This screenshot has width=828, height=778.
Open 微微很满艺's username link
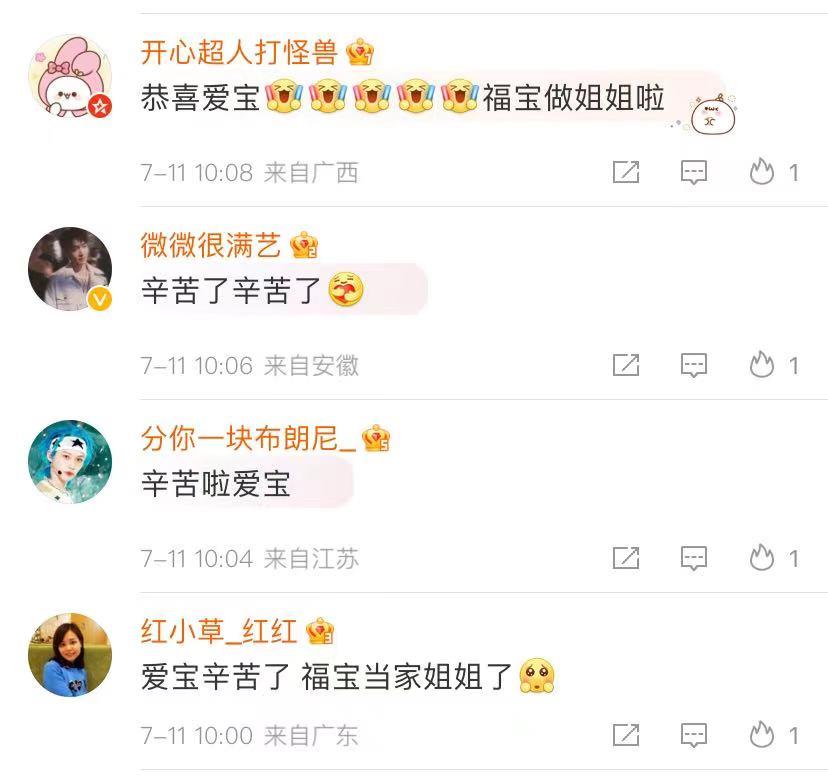212,244
